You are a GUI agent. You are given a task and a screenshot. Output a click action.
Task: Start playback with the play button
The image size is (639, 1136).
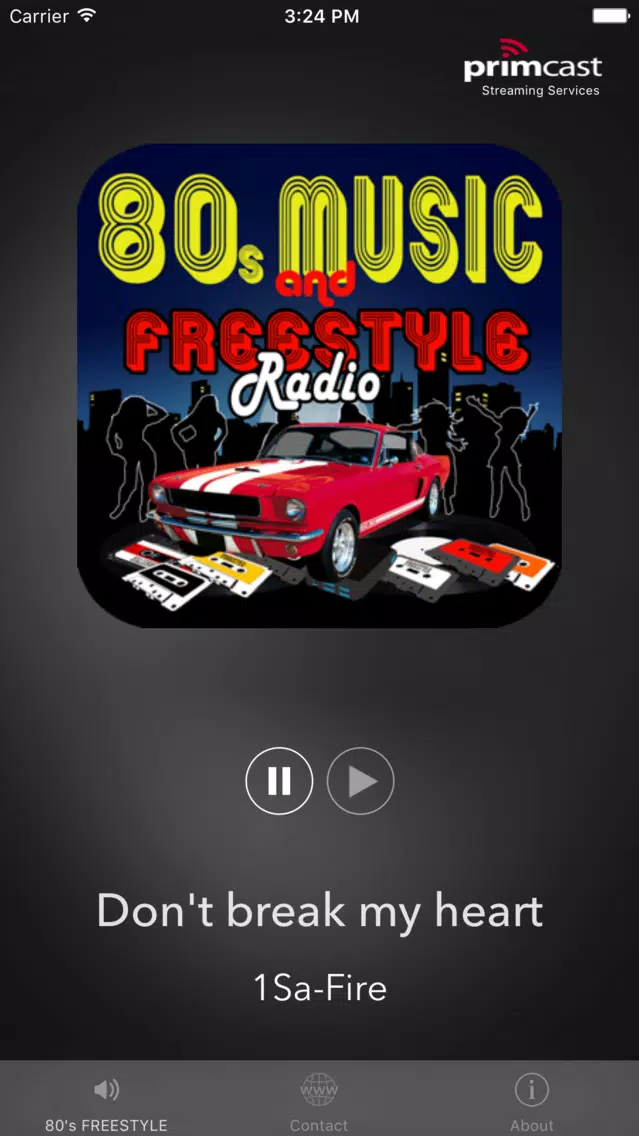[x=361, y=781]
